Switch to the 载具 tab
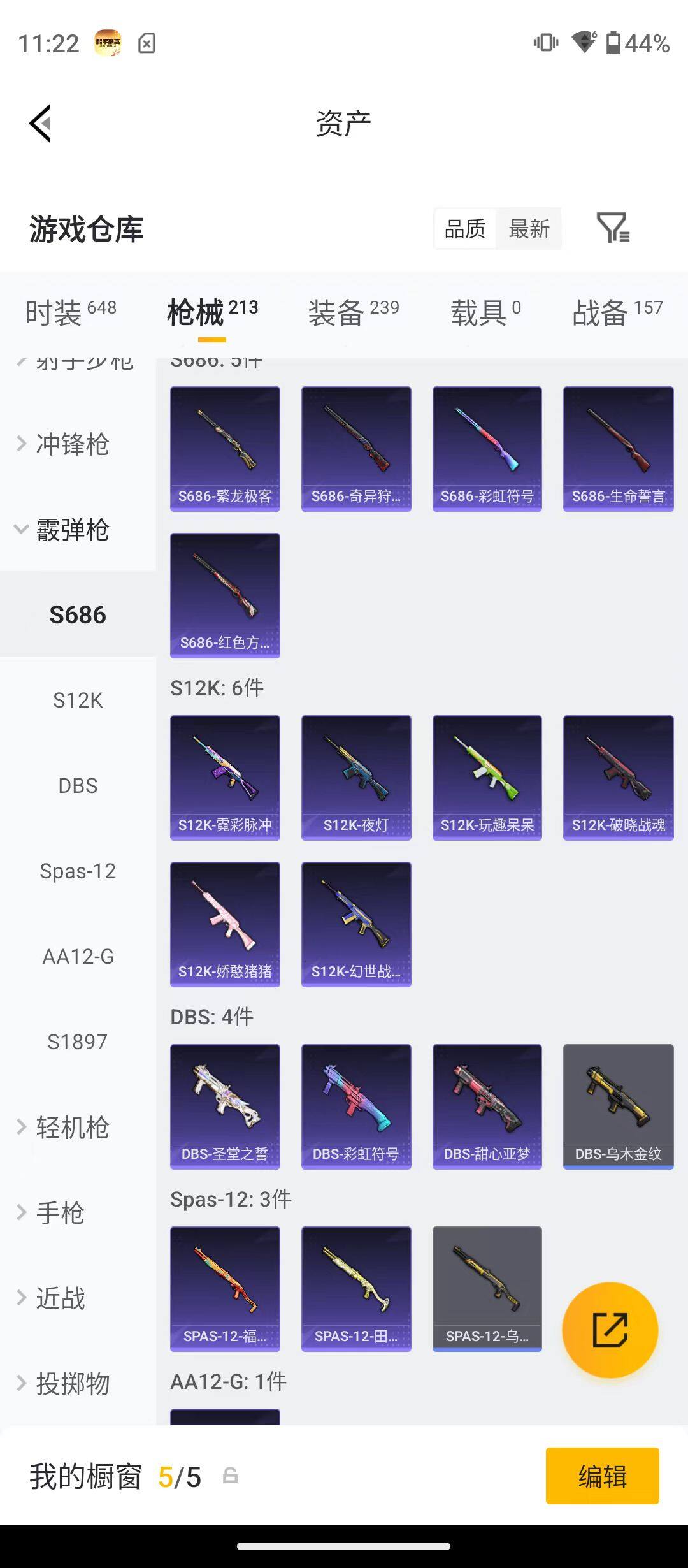 pyautogui.click(x=485, y=312)
